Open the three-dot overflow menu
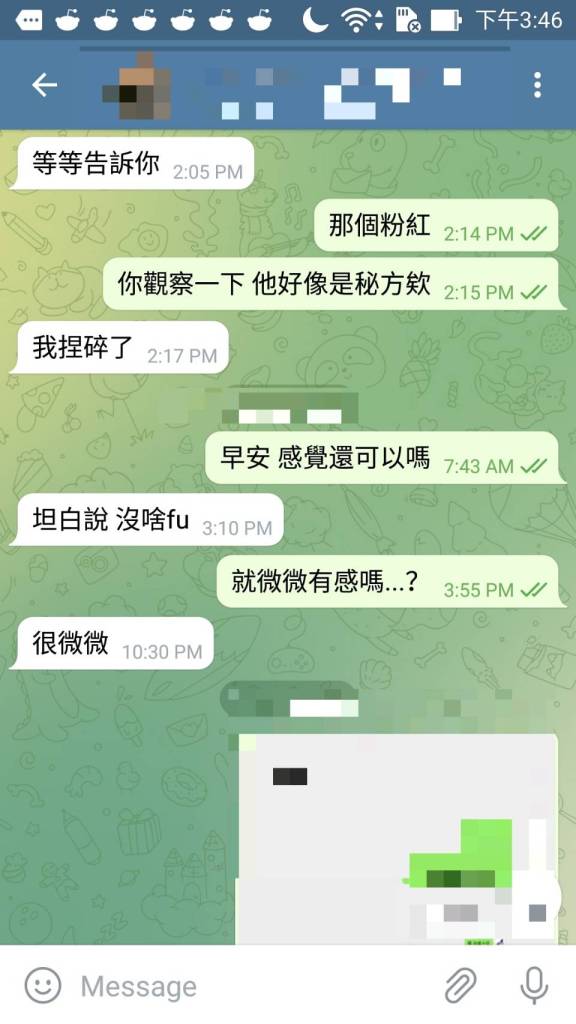The height and width of the screenshot is (1024, 576). pos(537,85)
